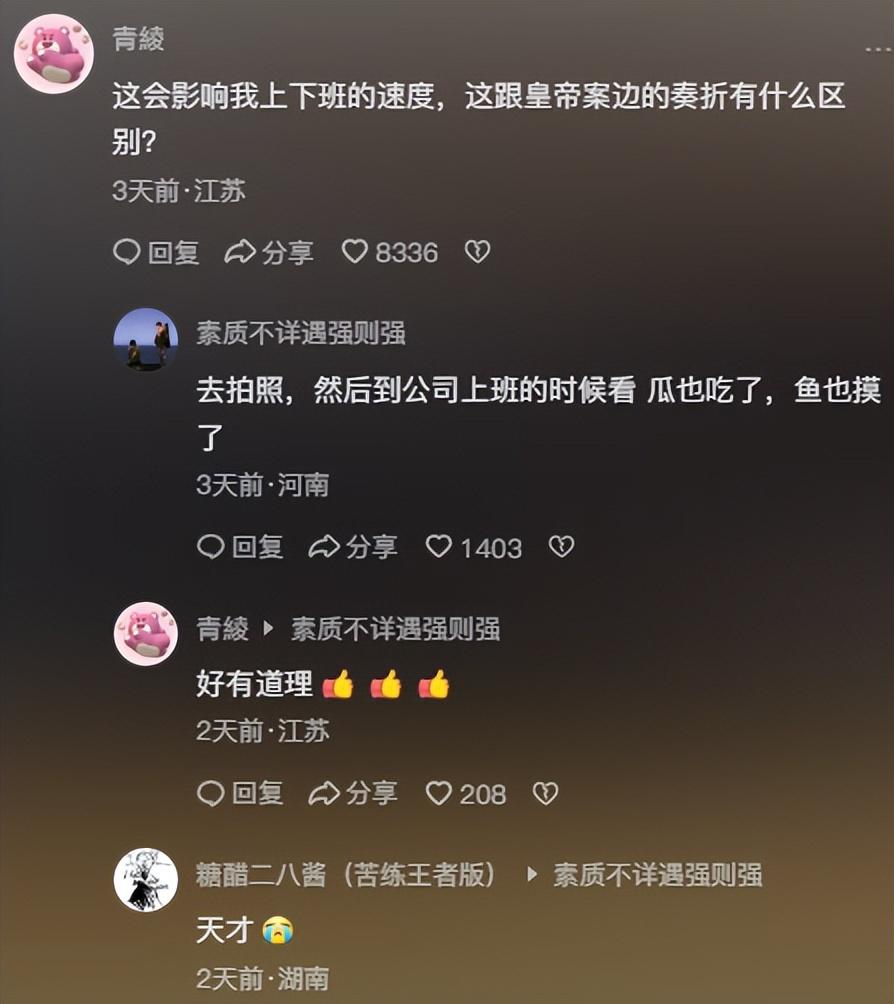Tap the share icon under 索质不详遇强则强's reply

click(323, 547)
